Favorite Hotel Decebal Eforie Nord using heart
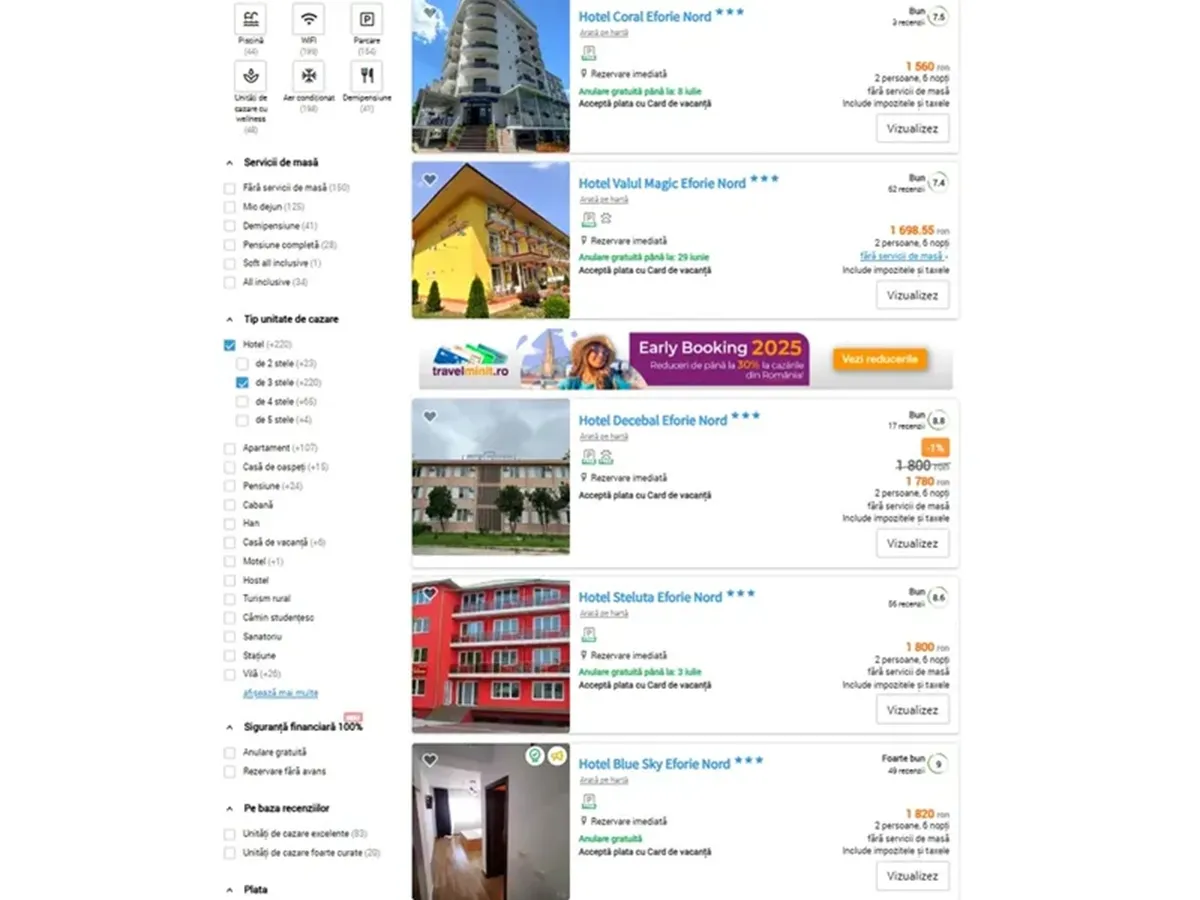The image size is (1200, 900). click(x=430, y=416)
